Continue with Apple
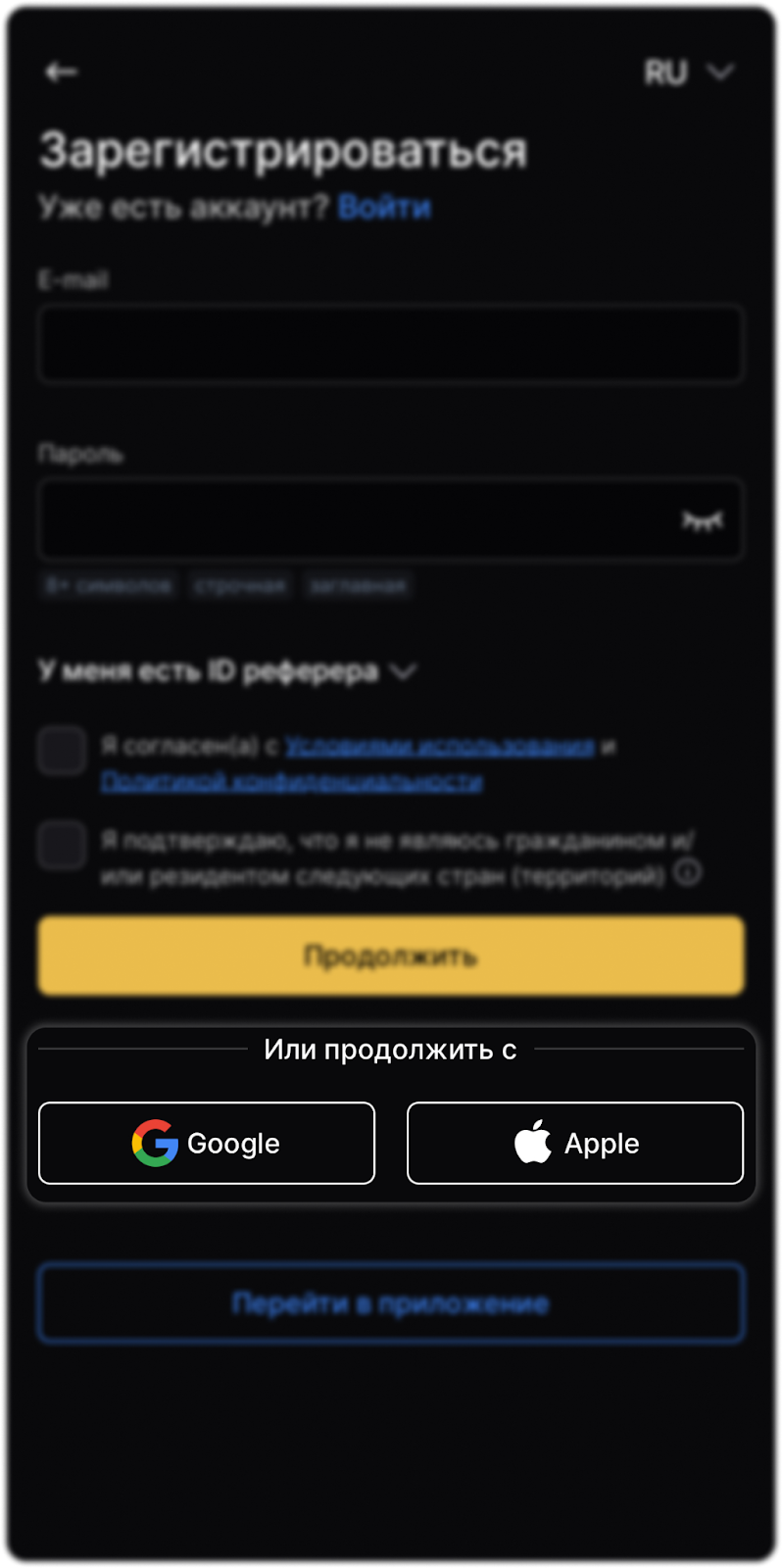782x1568 pixels. tap(575, 1143)
